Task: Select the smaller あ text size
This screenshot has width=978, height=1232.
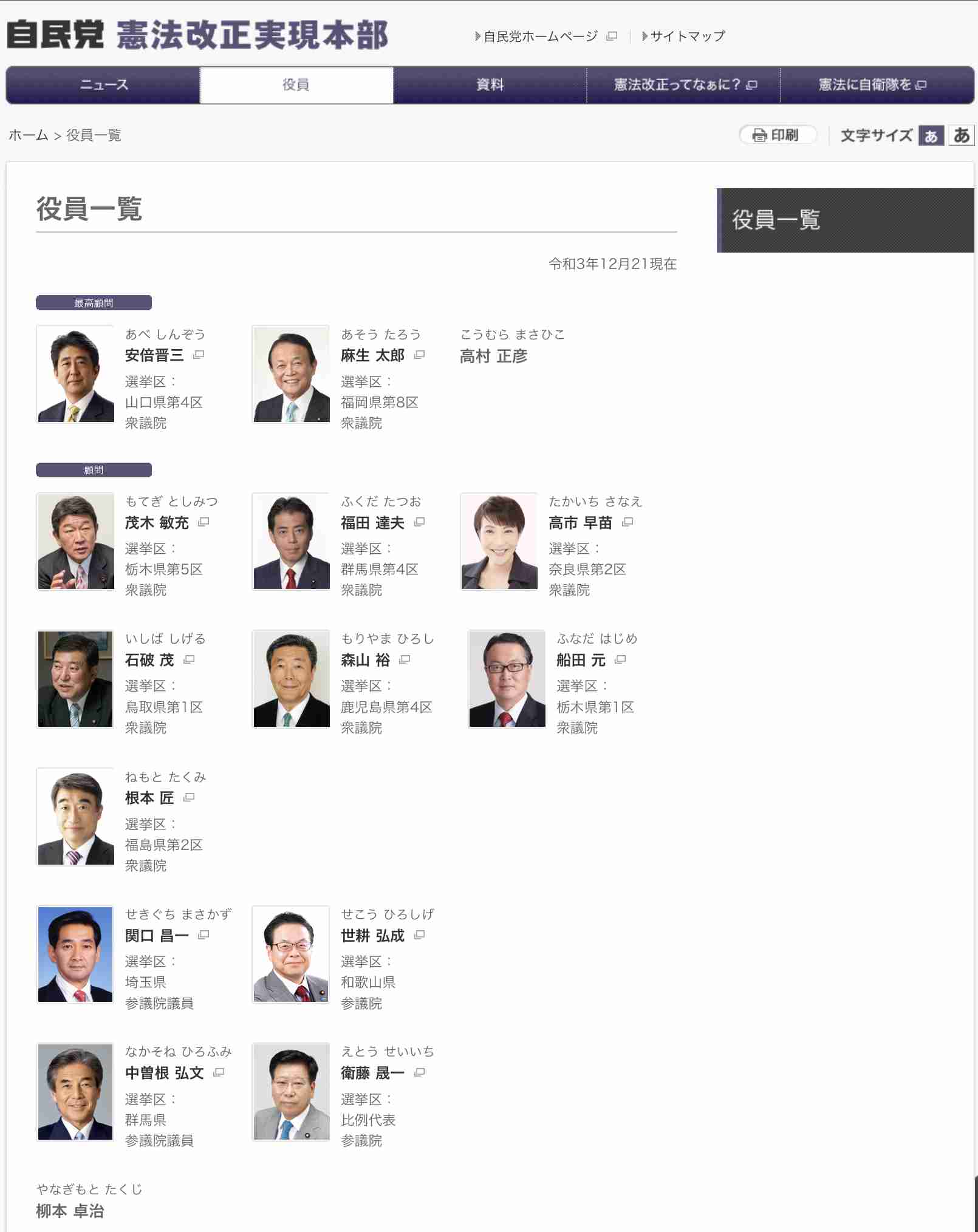Action: click(x=931, y=135)
